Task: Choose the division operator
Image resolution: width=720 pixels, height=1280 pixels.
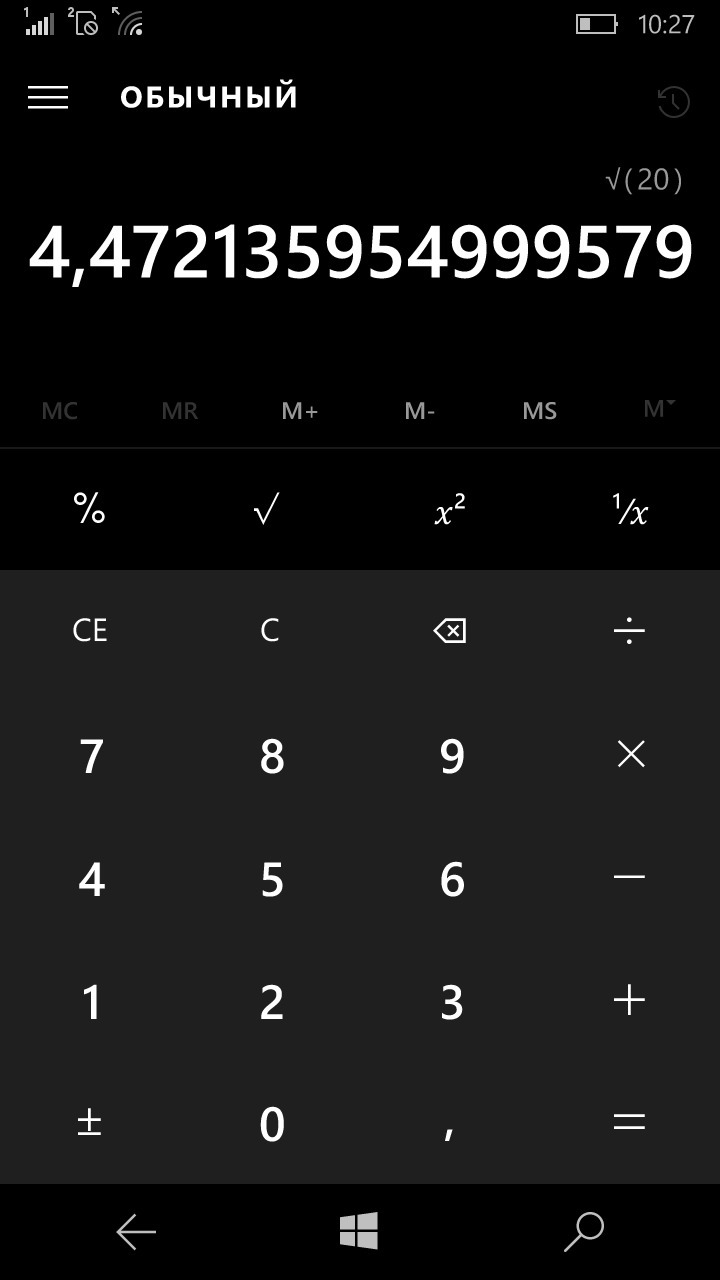Action: tap(630, 631)
